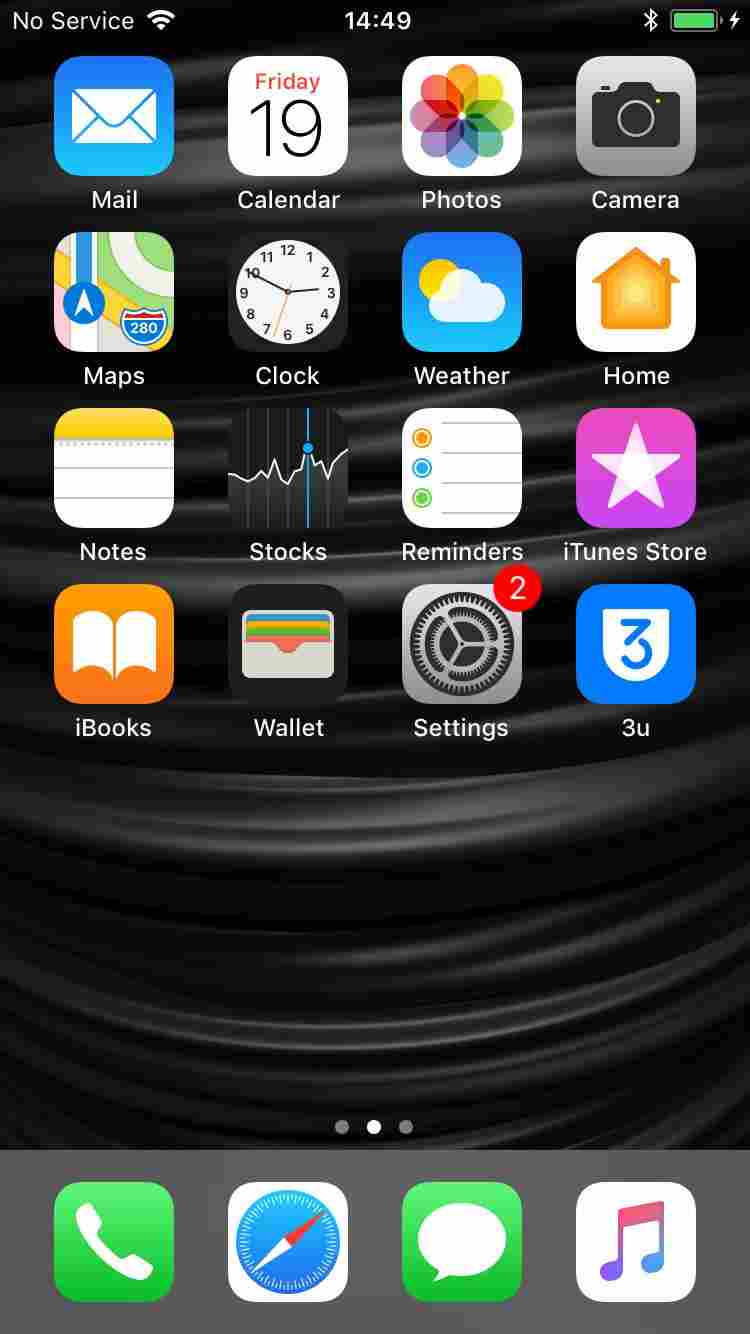The image size is (750, 1334).
Task: Open the Phone app in the dock
Action: click(114, 1242)
